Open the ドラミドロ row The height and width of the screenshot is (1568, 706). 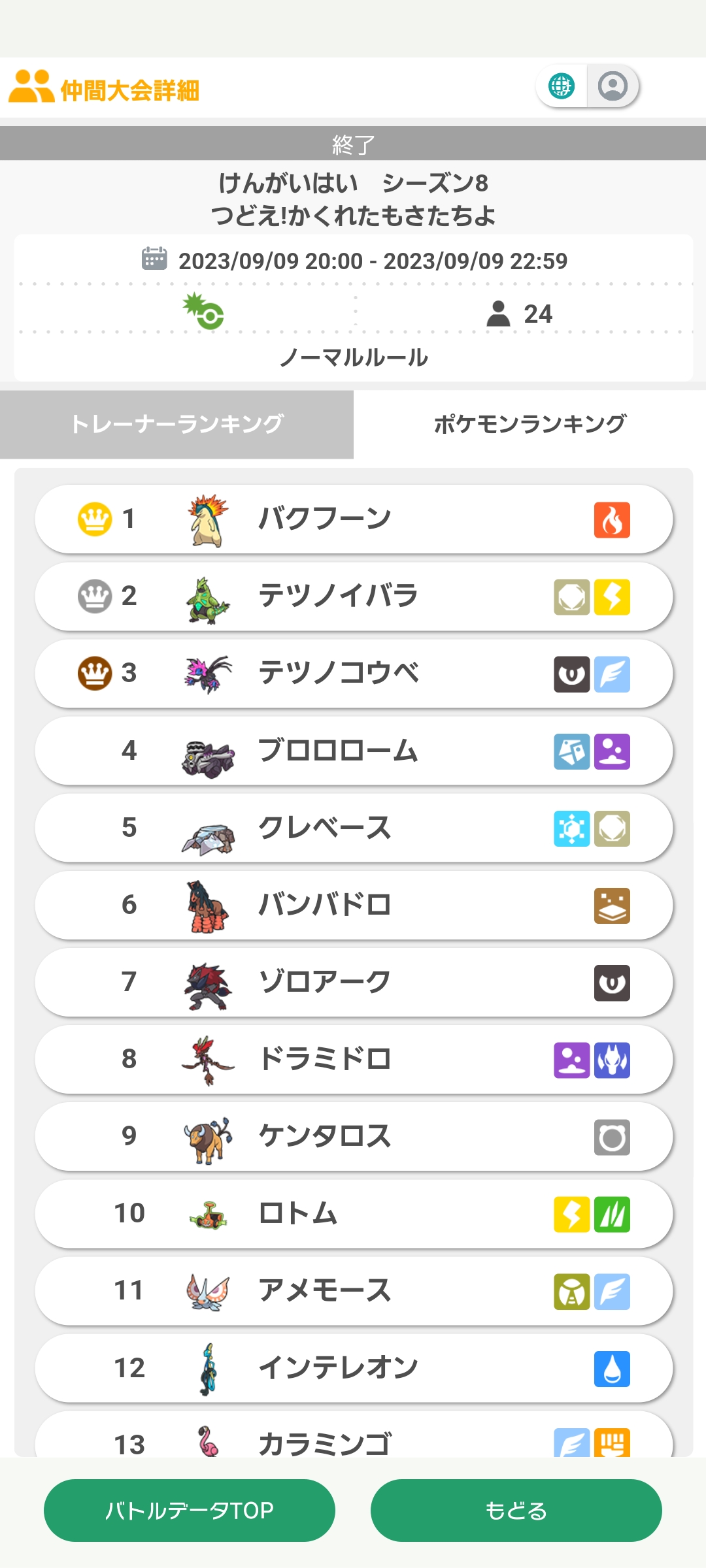353,1059
